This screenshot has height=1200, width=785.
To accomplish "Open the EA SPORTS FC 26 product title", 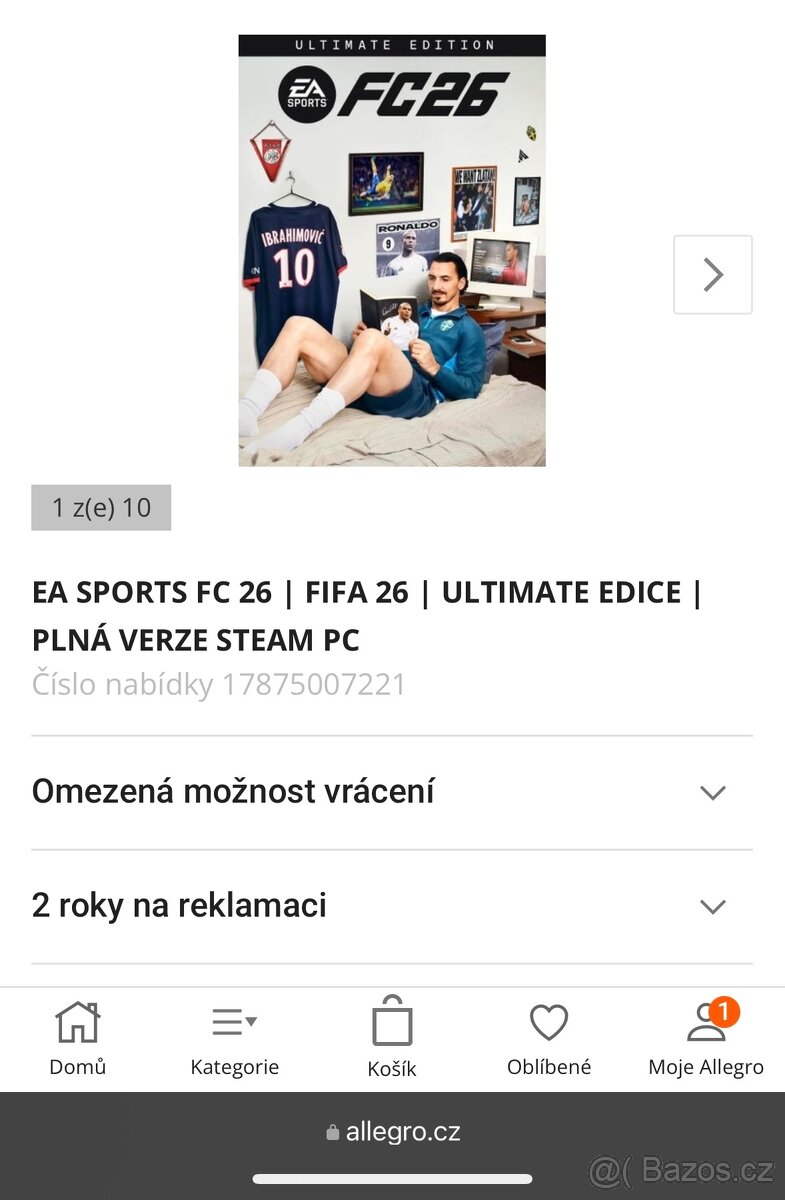I will click(367, 615).
